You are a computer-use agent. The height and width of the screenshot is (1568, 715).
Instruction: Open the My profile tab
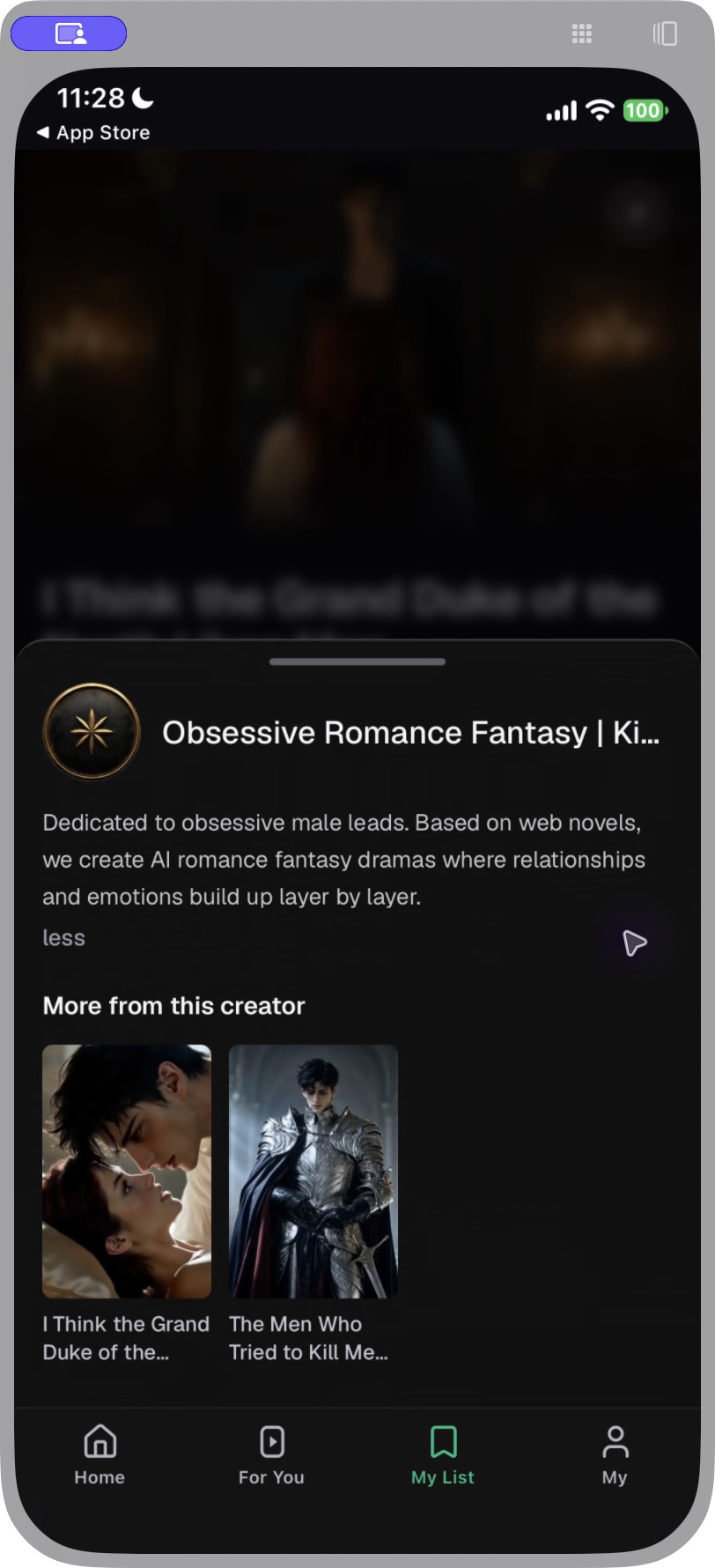615,1455
